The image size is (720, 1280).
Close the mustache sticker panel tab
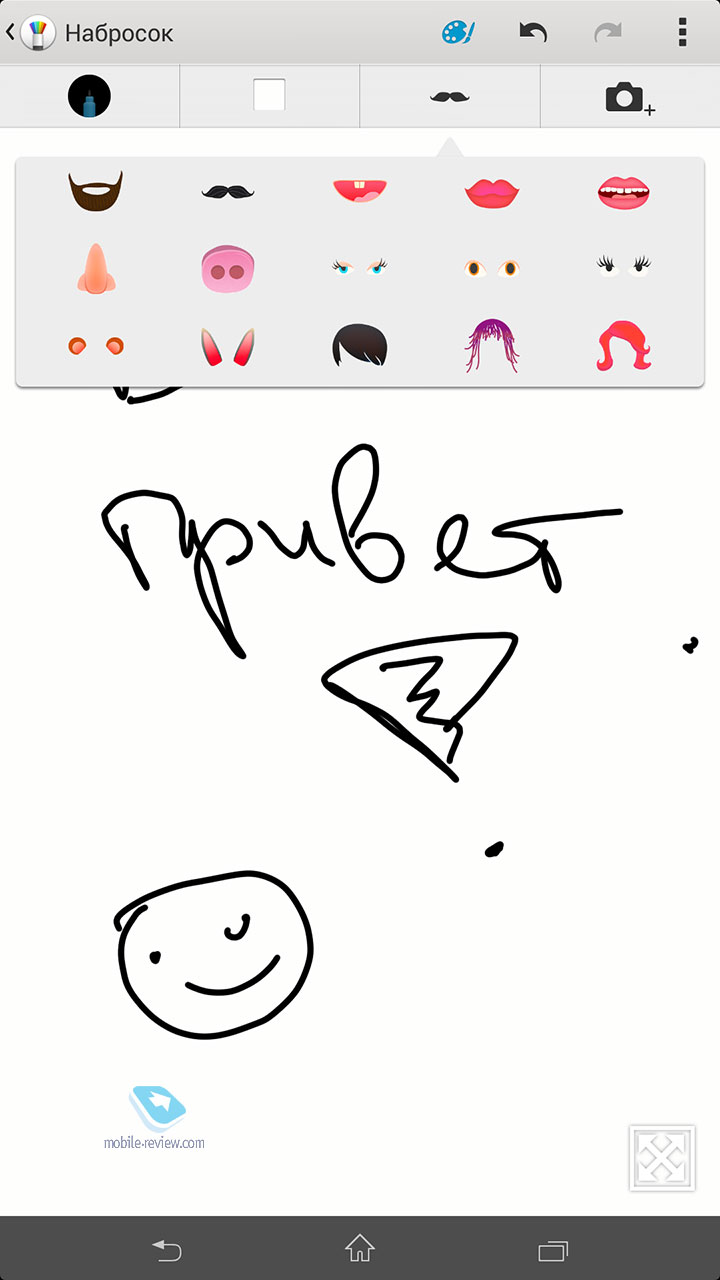(450, 97)
